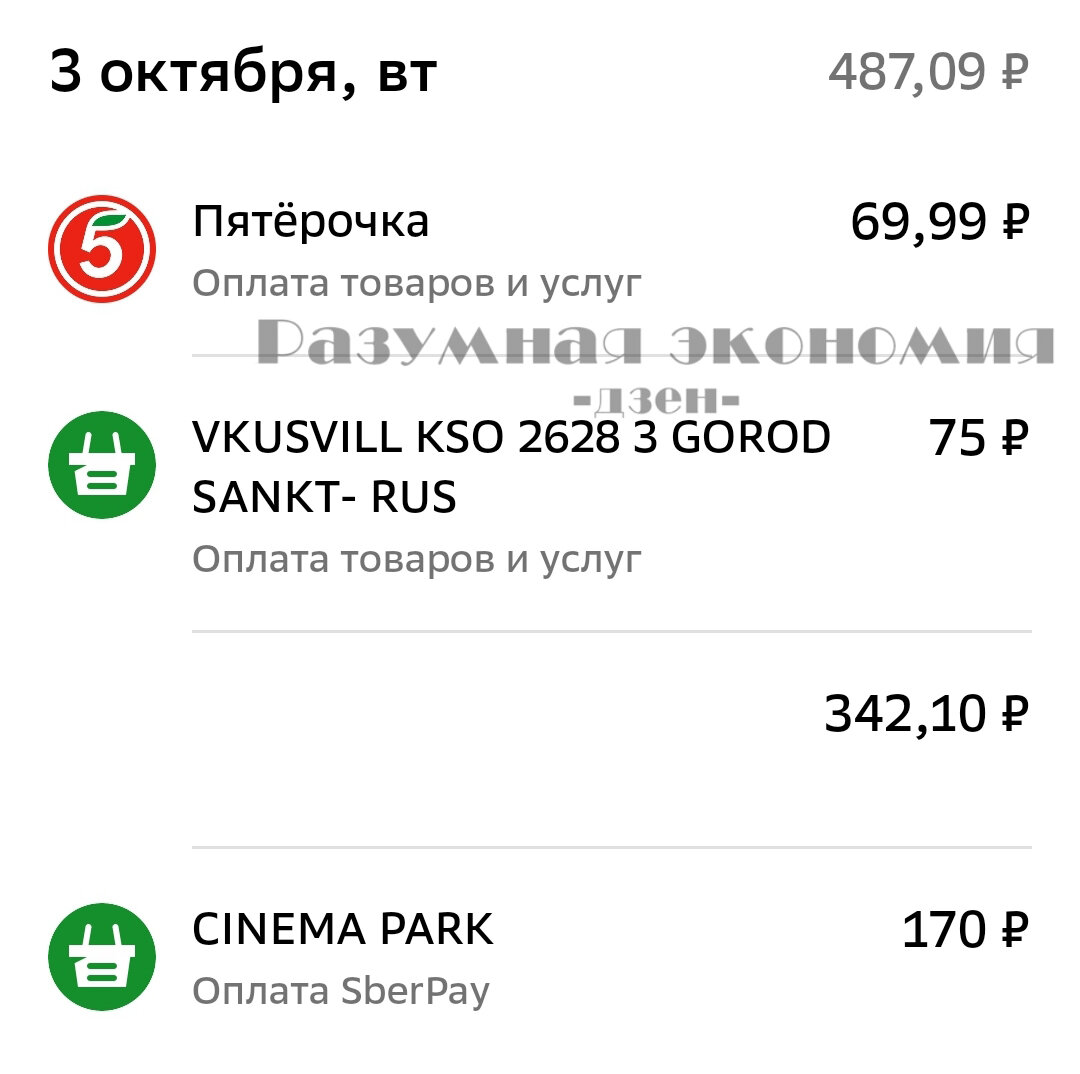Open the VKUSVILL KSO 2628 payment details

click(x=540, y=495)
